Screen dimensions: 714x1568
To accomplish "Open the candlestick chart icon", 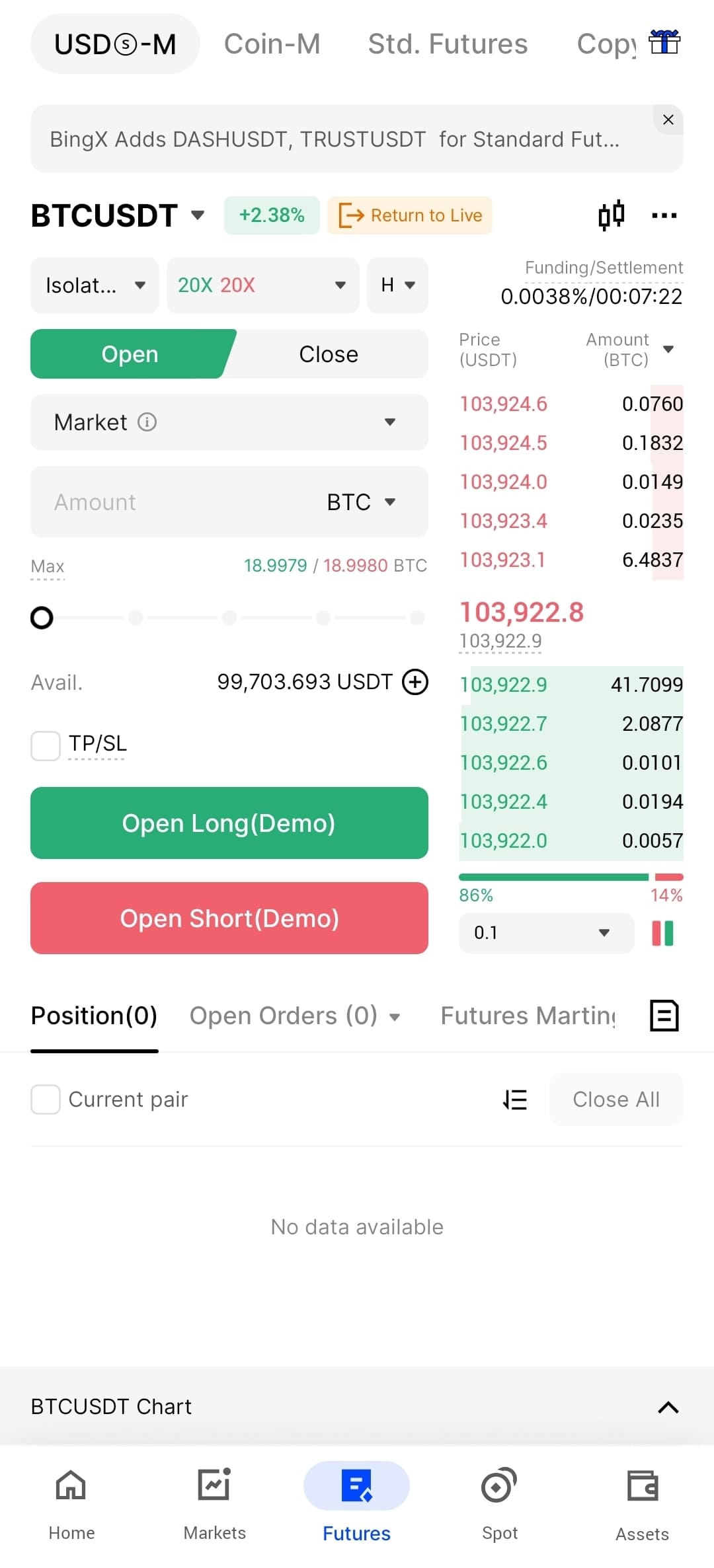I will pyautogui.click(x=611, y=215).
